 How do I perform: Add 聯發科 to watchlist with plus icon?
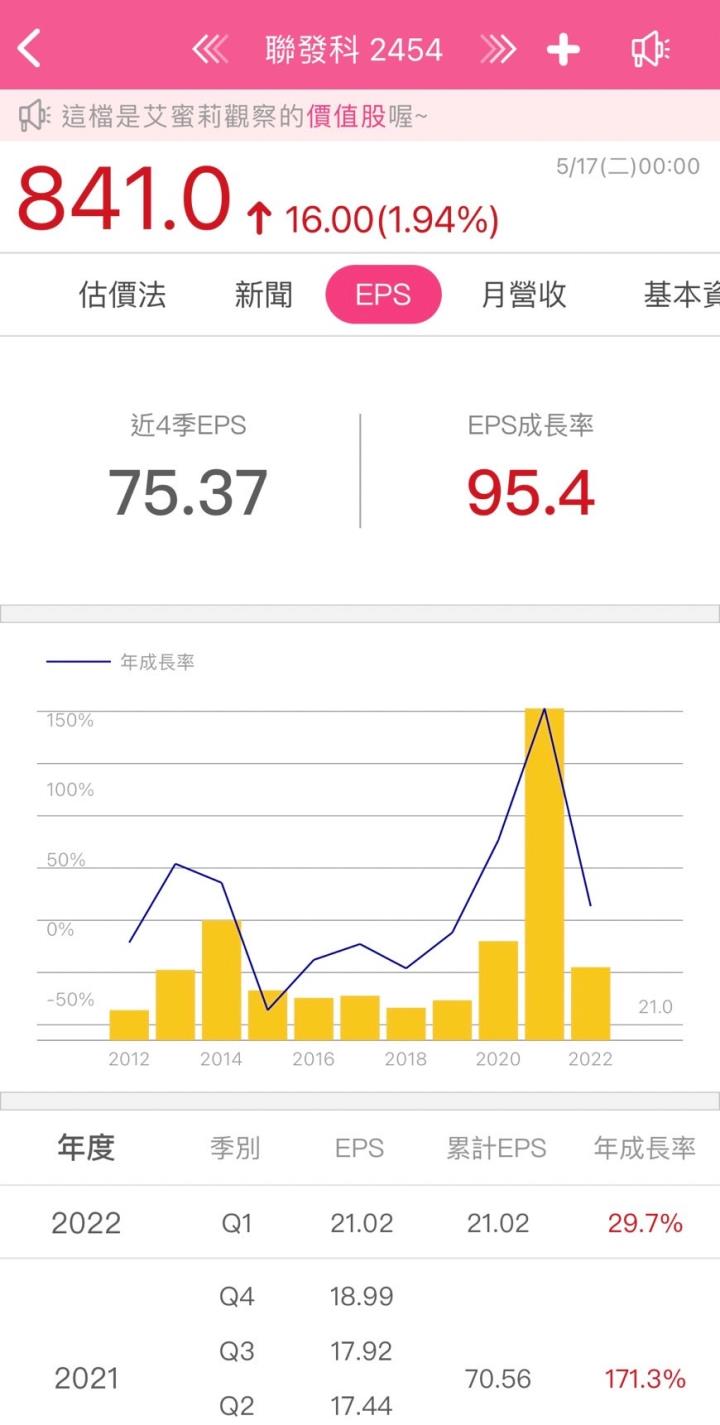pyautogui.click(x=563, y=49)
